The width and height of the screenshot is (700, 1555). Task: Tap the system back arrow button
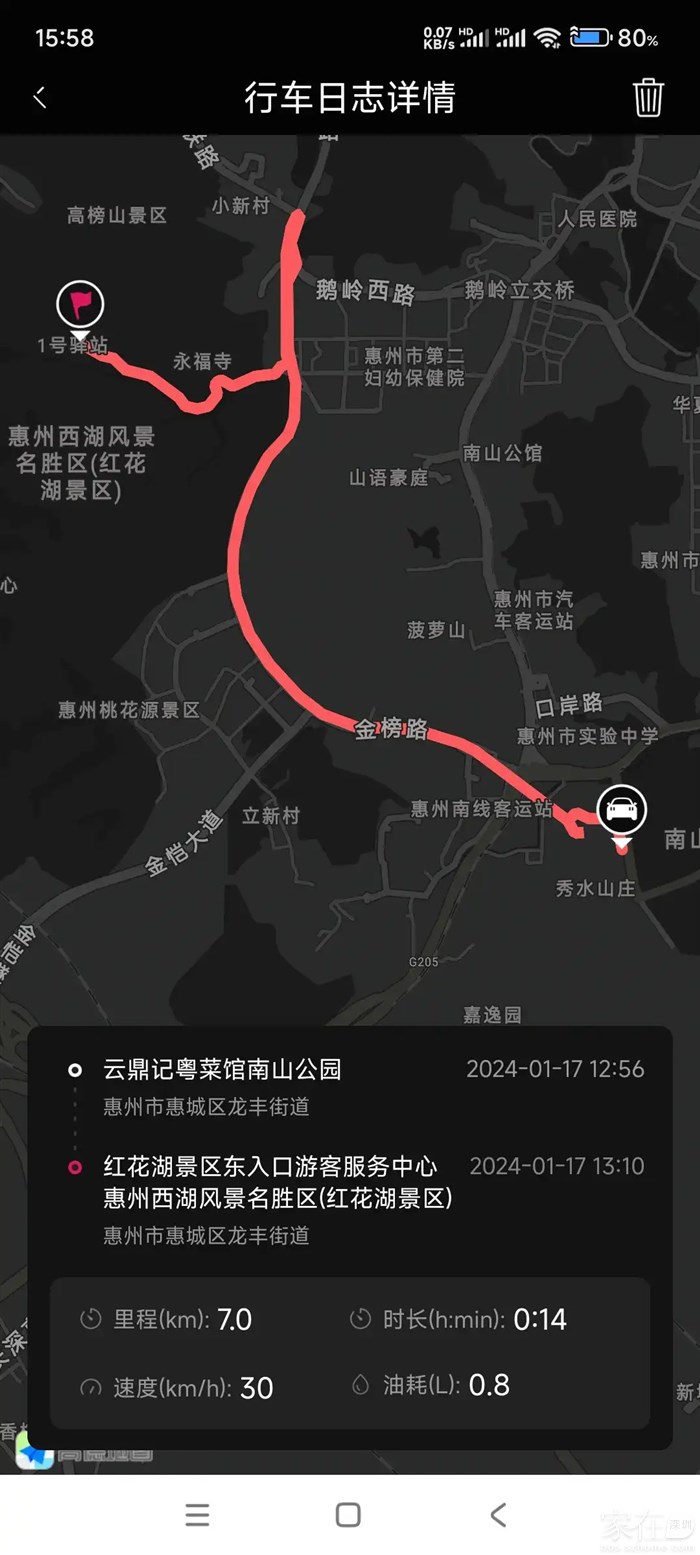[498, 1514]
